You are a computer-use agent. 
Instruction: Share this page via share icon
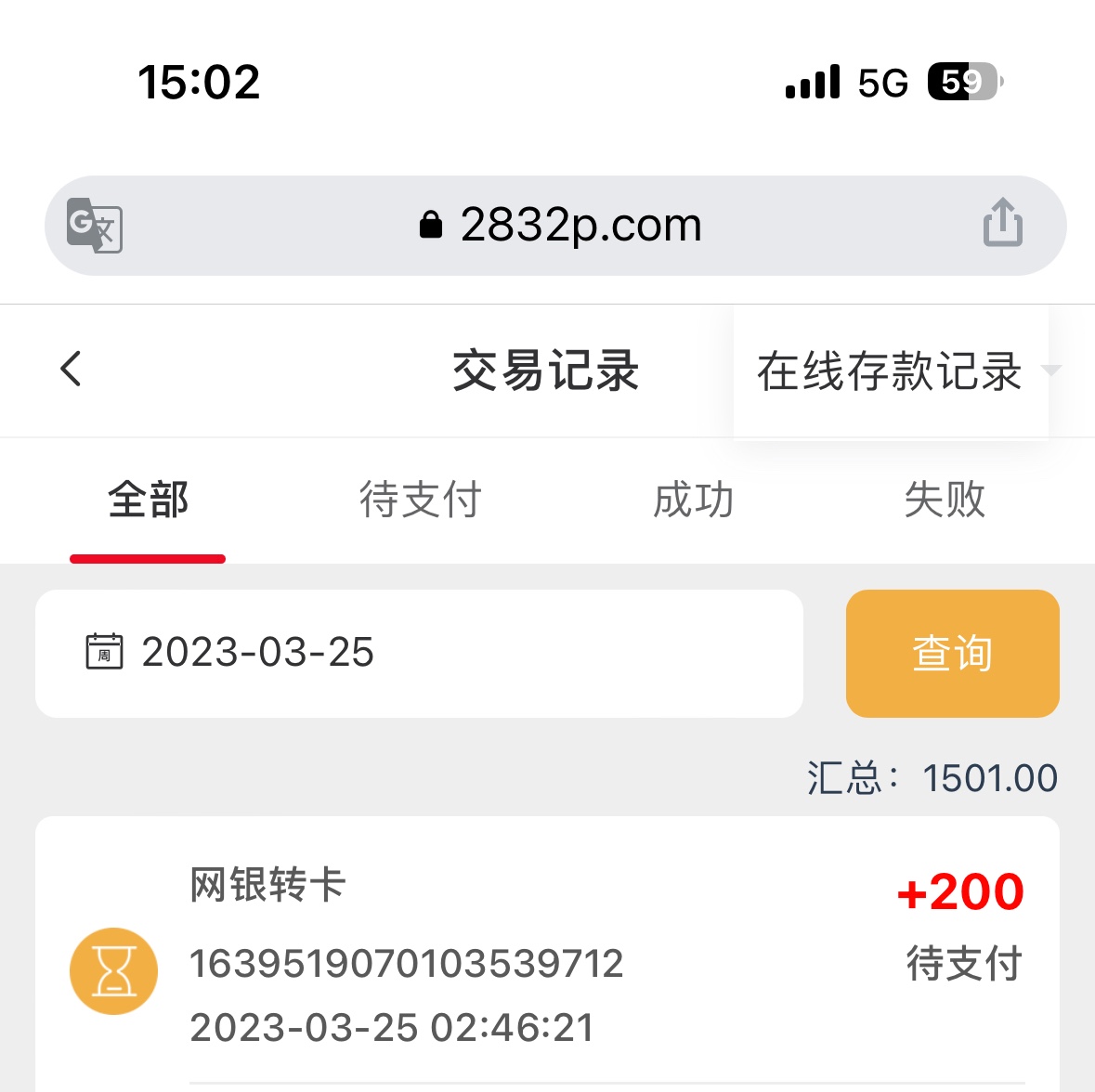click(x=1002, y=224)
